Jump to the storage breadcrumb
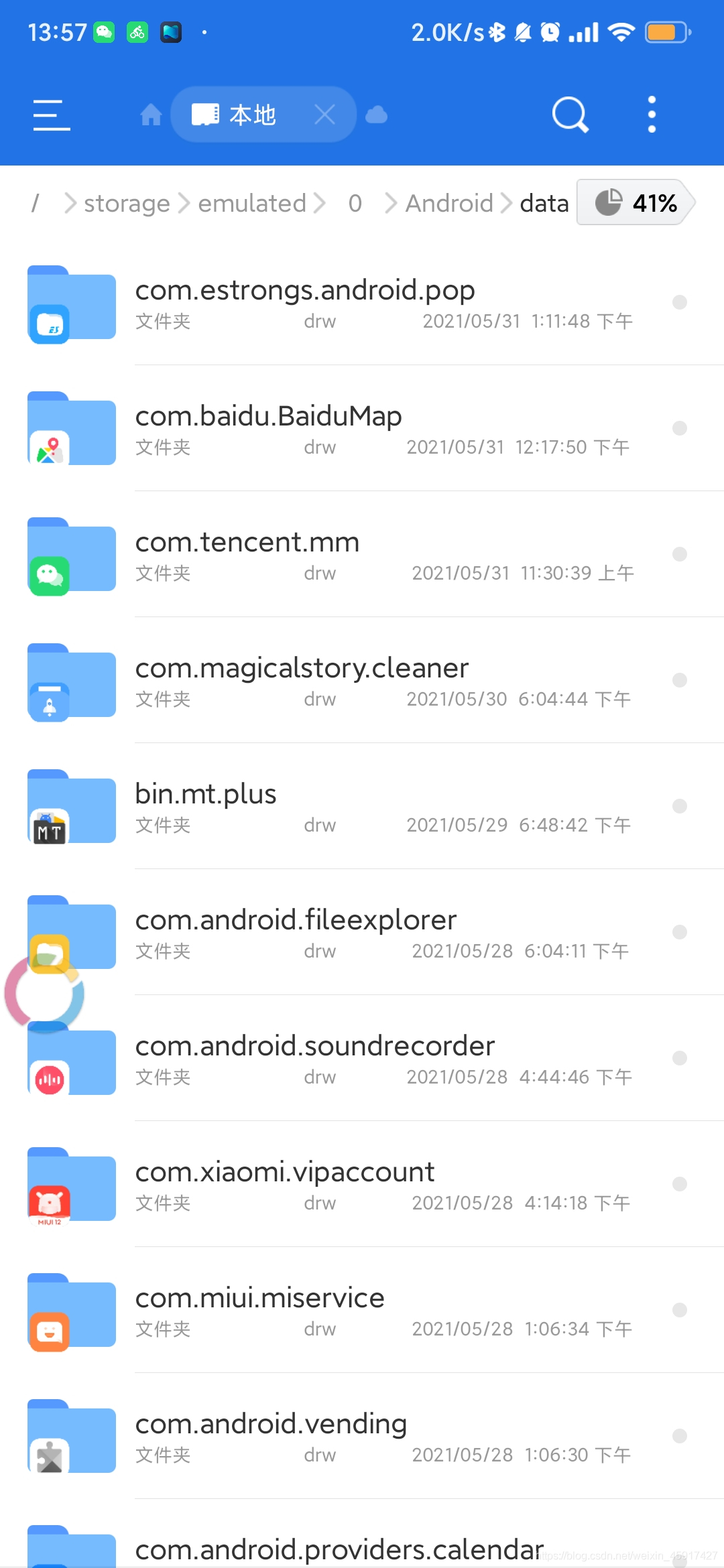The height and width of the screenshot is (1568, 724). tap(127, 203)
